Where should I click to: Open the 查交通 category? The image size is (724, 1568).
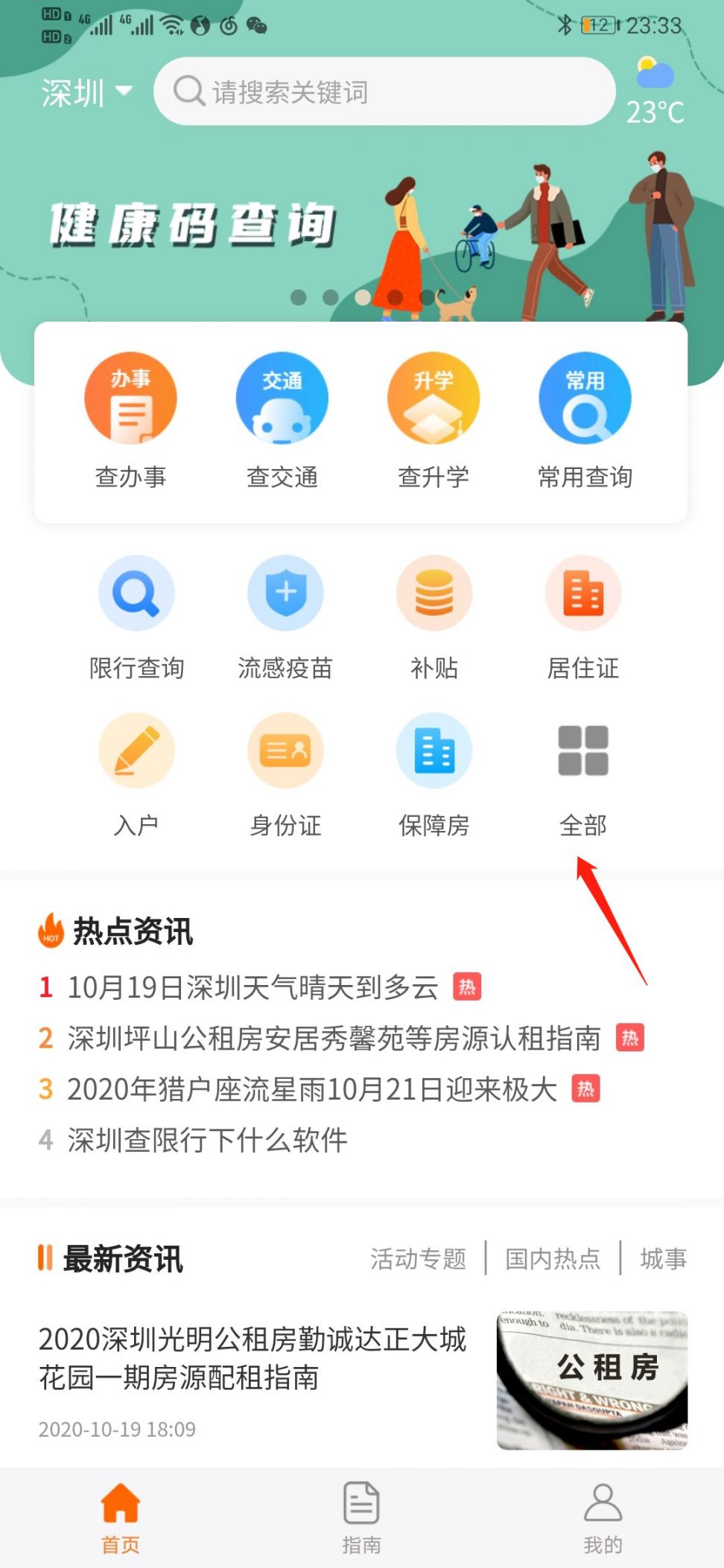(x=282, y=421)
